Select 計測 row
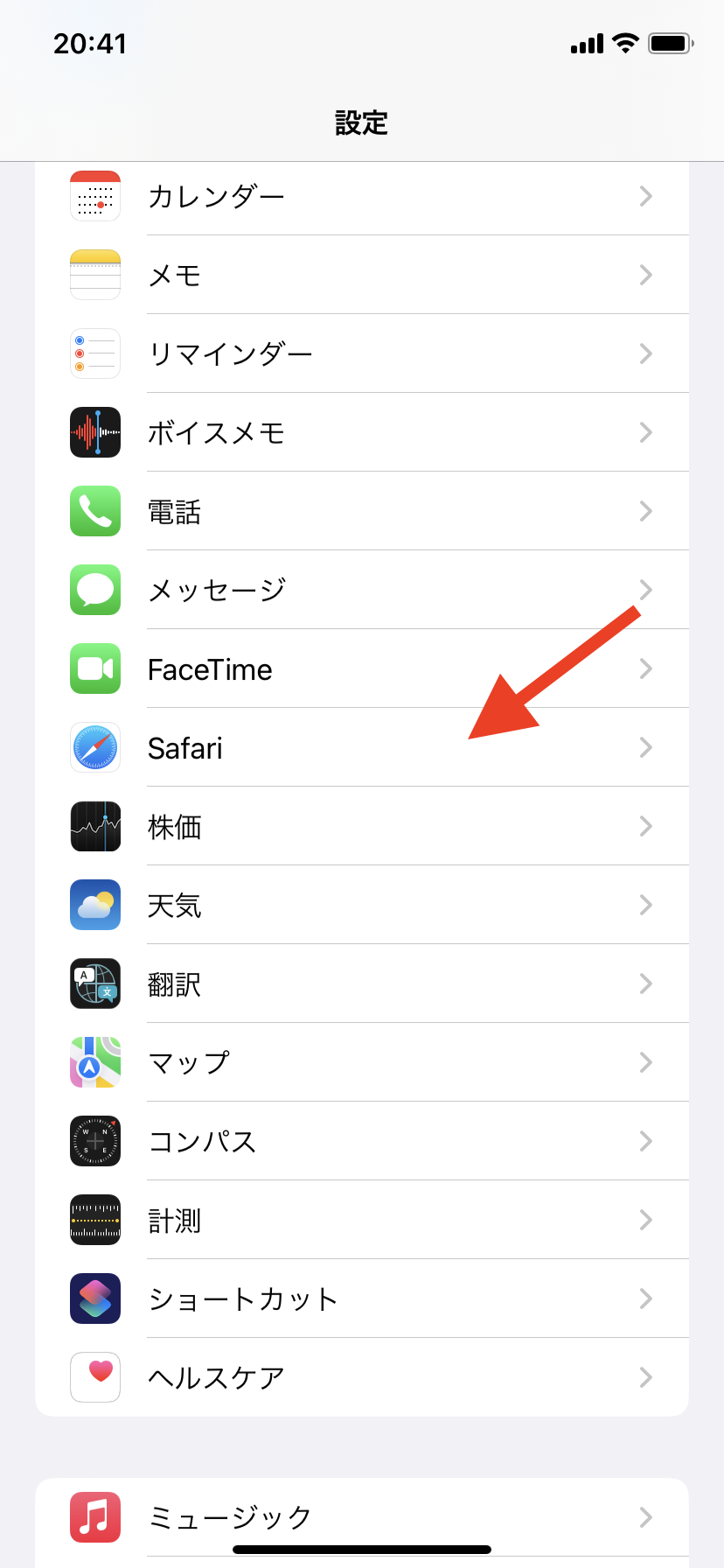The image size is (724, 1568). tap(362, 1220)
